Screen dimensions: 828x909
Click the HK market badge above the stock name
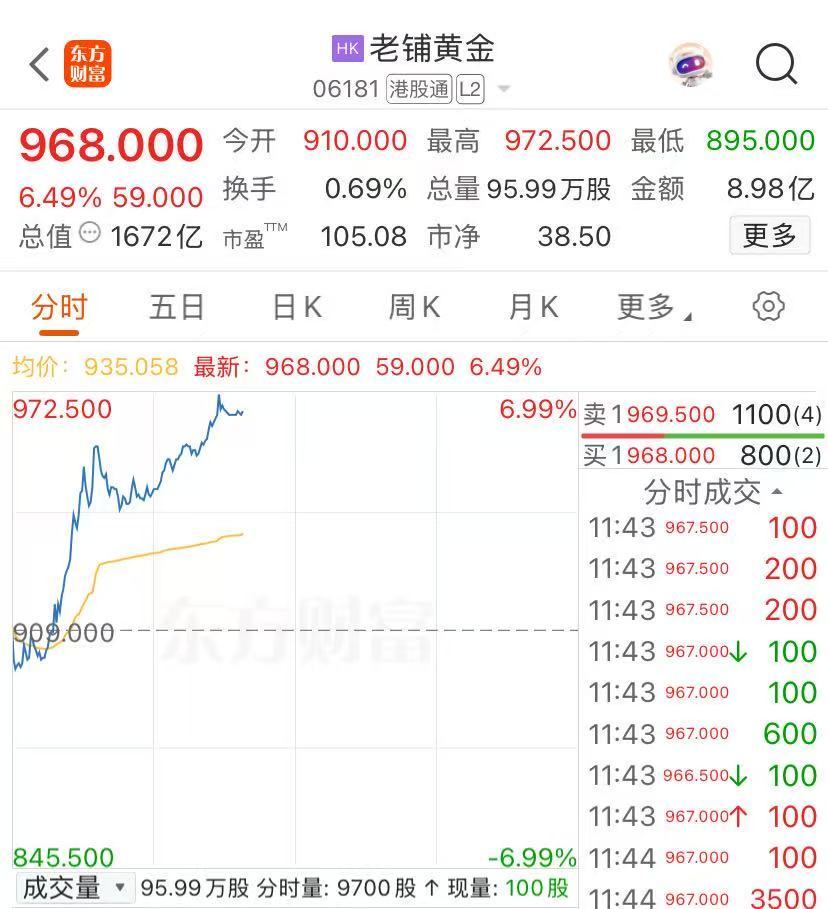(346, 48)
